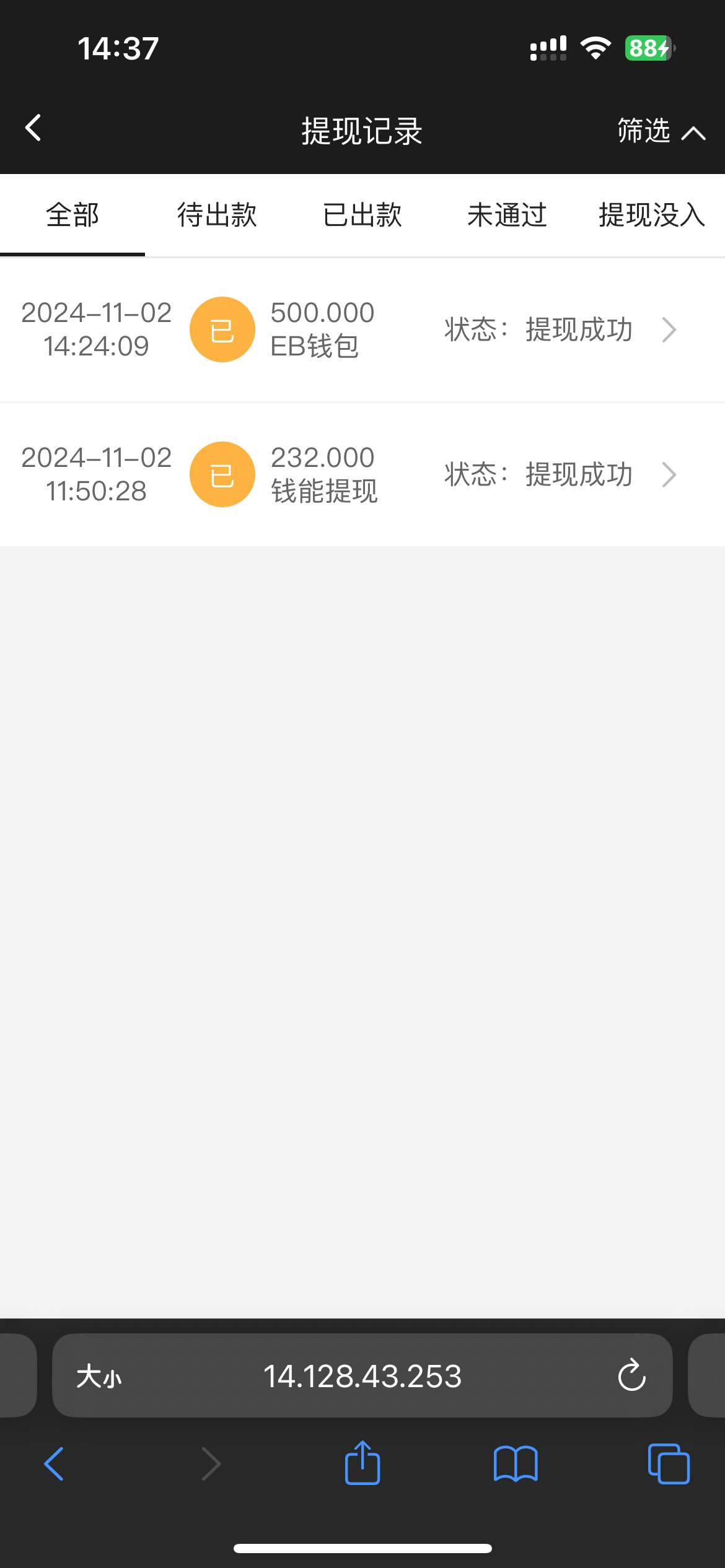The width and height of the screenshot is (725, 1568).
Task: Go to the previous browser page
Action: pos(55,1464)
